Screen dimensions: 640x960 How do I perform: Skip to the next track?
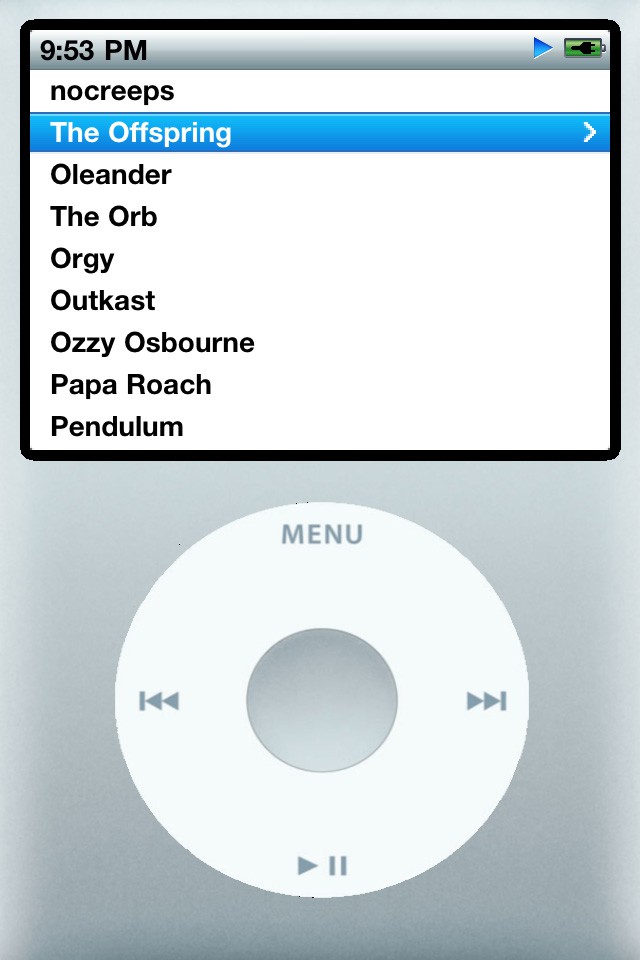486,701
